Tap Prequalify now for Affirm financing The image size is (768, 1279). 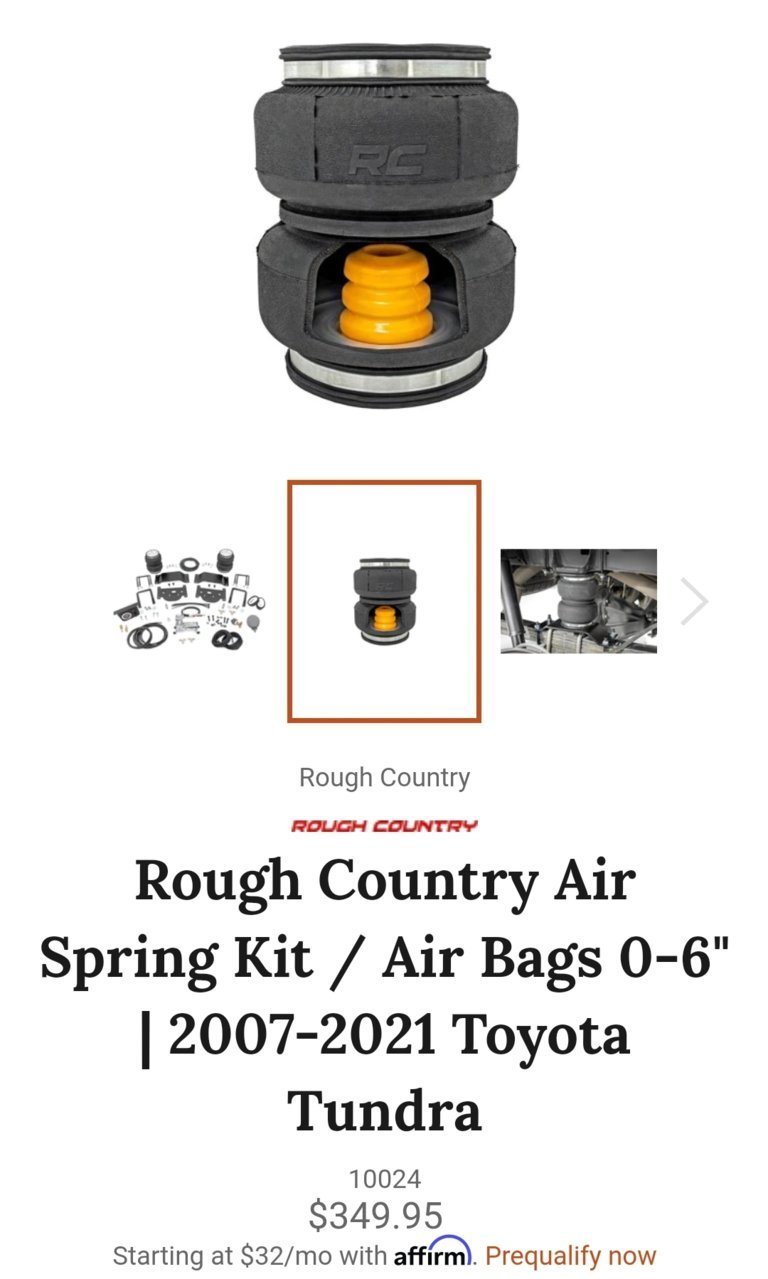571,1256
